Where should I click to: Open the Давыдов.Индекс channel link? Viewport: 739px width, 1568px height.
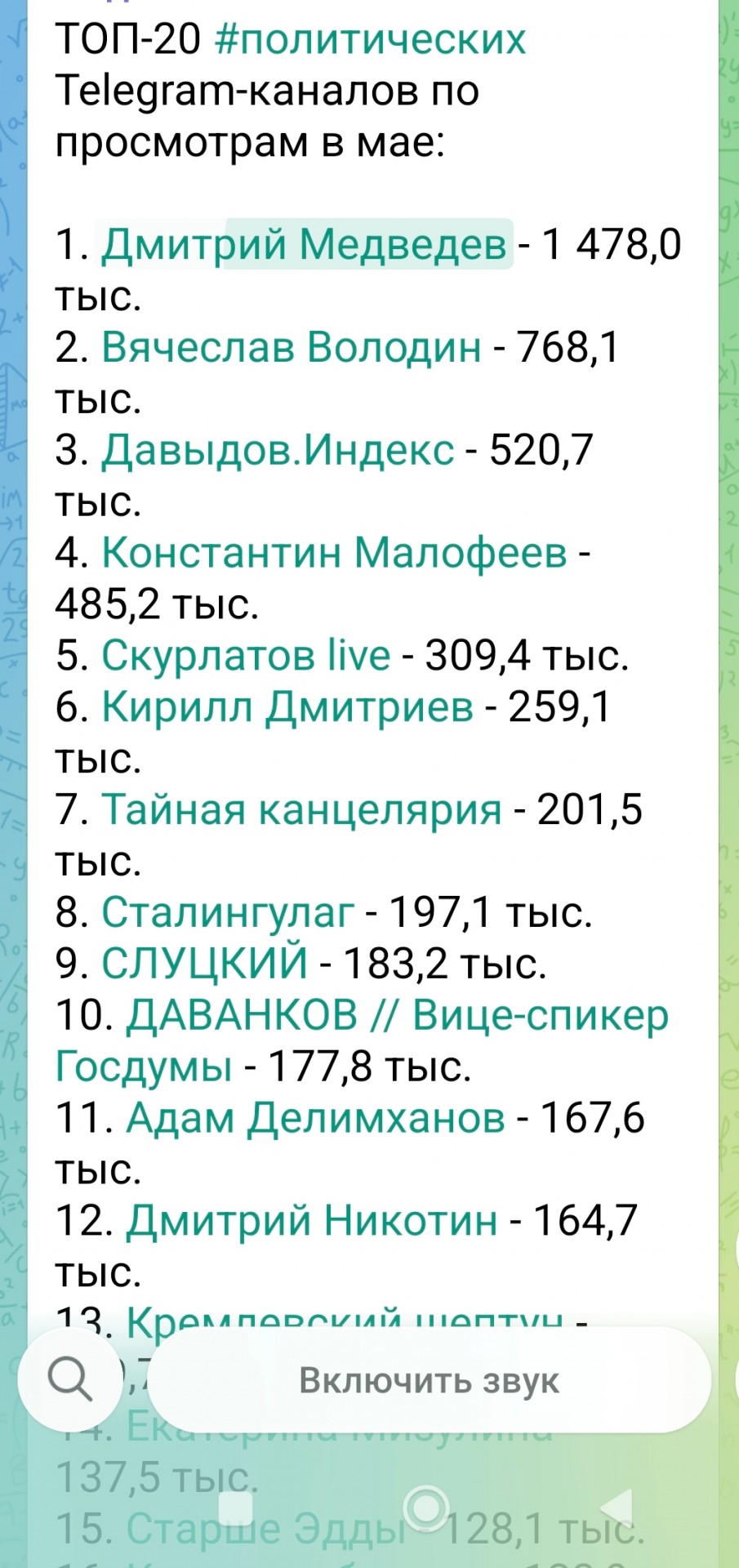[277, 449]
